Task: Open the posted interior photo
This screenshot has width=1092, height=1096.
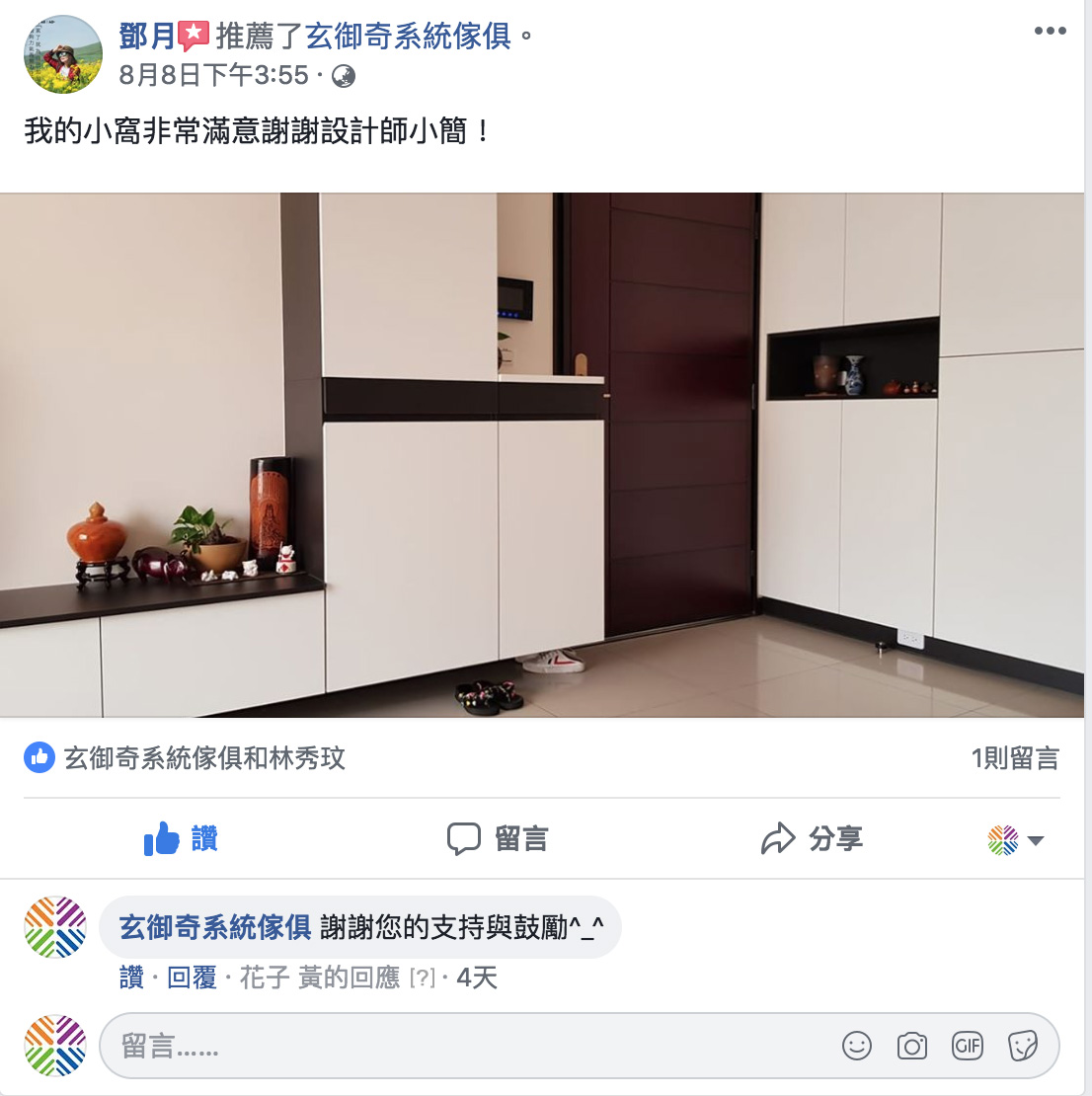Action: click(x=542, y=454)
